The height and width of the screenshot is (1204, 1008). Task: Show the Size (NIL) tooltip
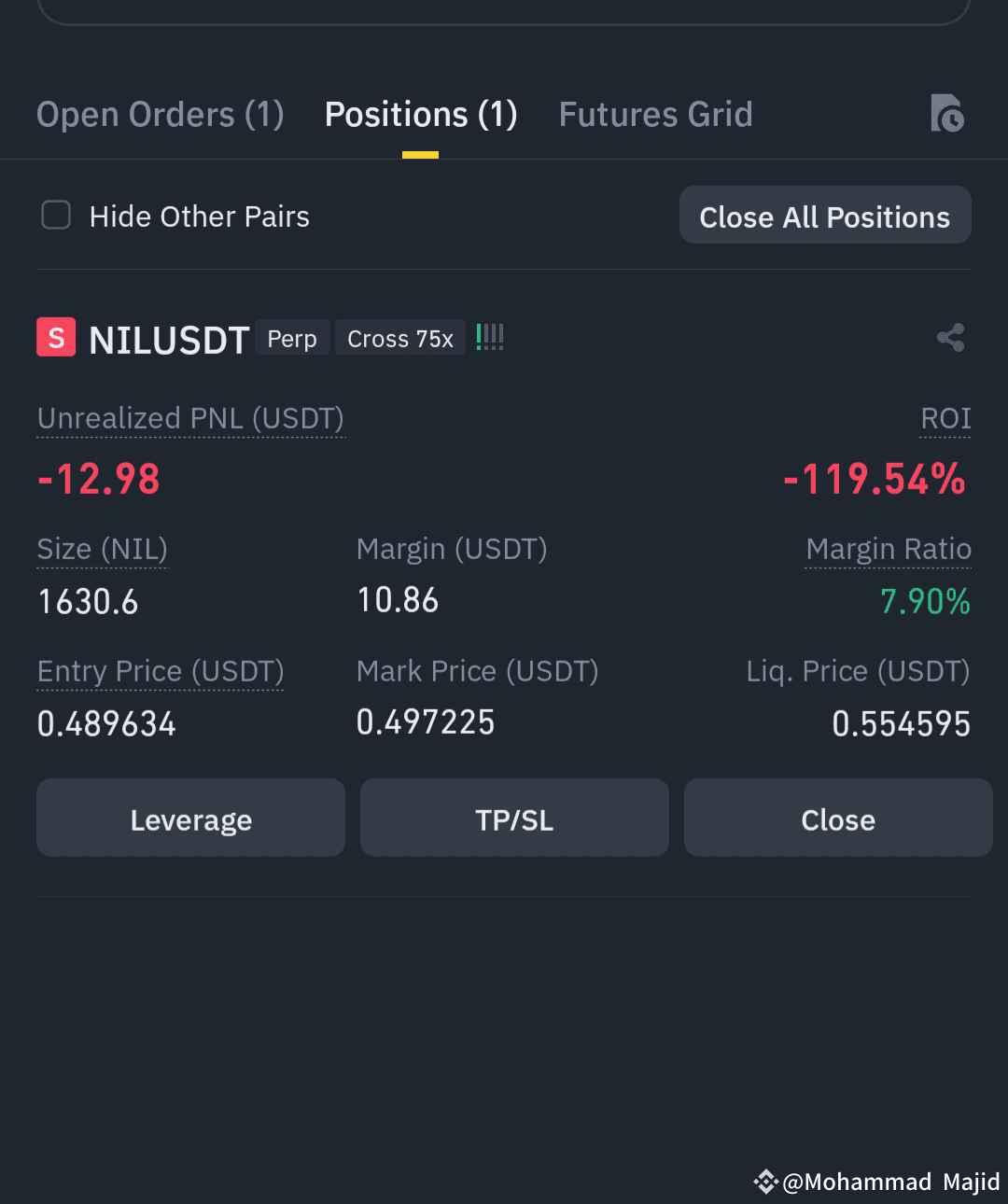pyautogui.click(x=101, y=549)
